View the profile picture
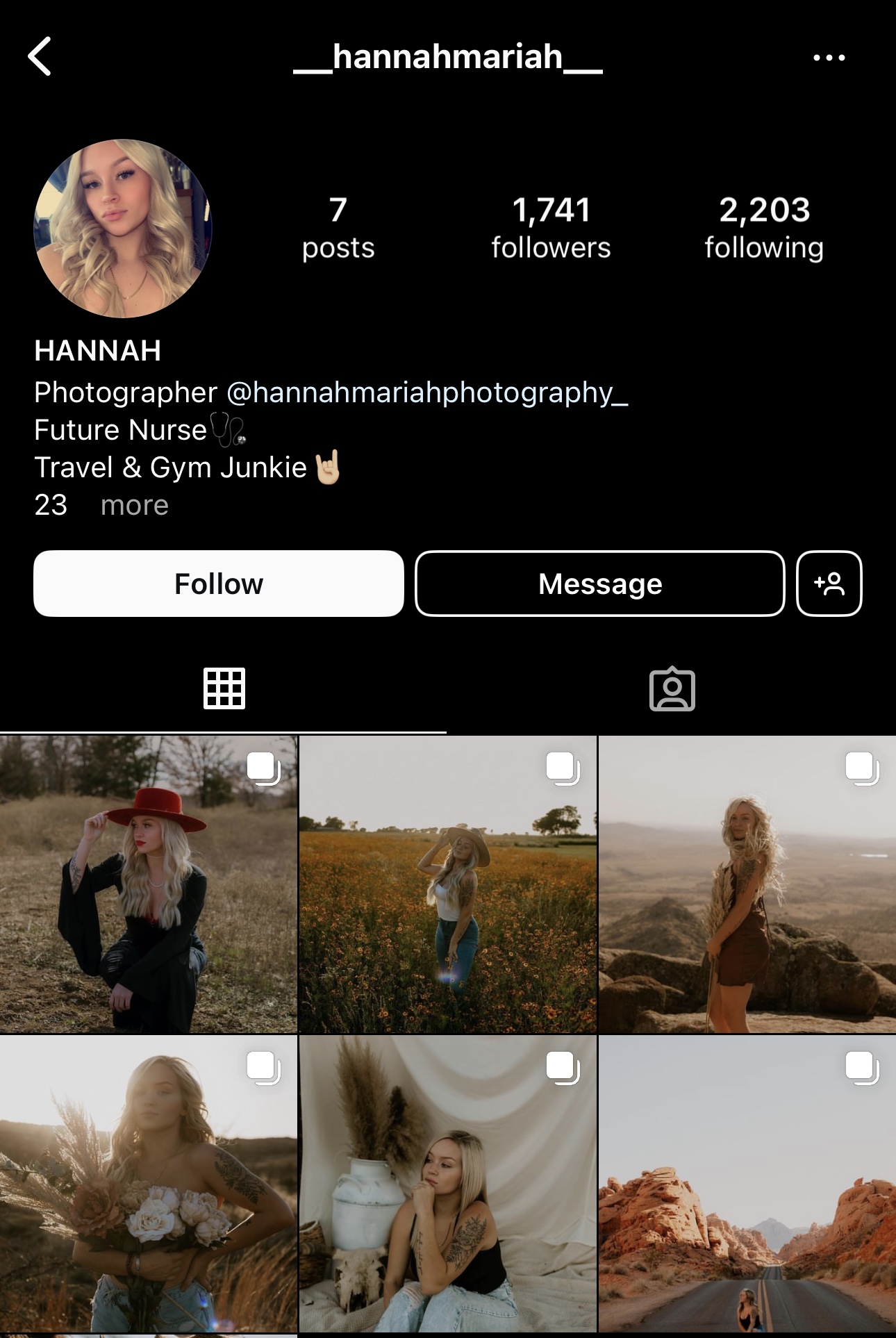 pos(123,229)
